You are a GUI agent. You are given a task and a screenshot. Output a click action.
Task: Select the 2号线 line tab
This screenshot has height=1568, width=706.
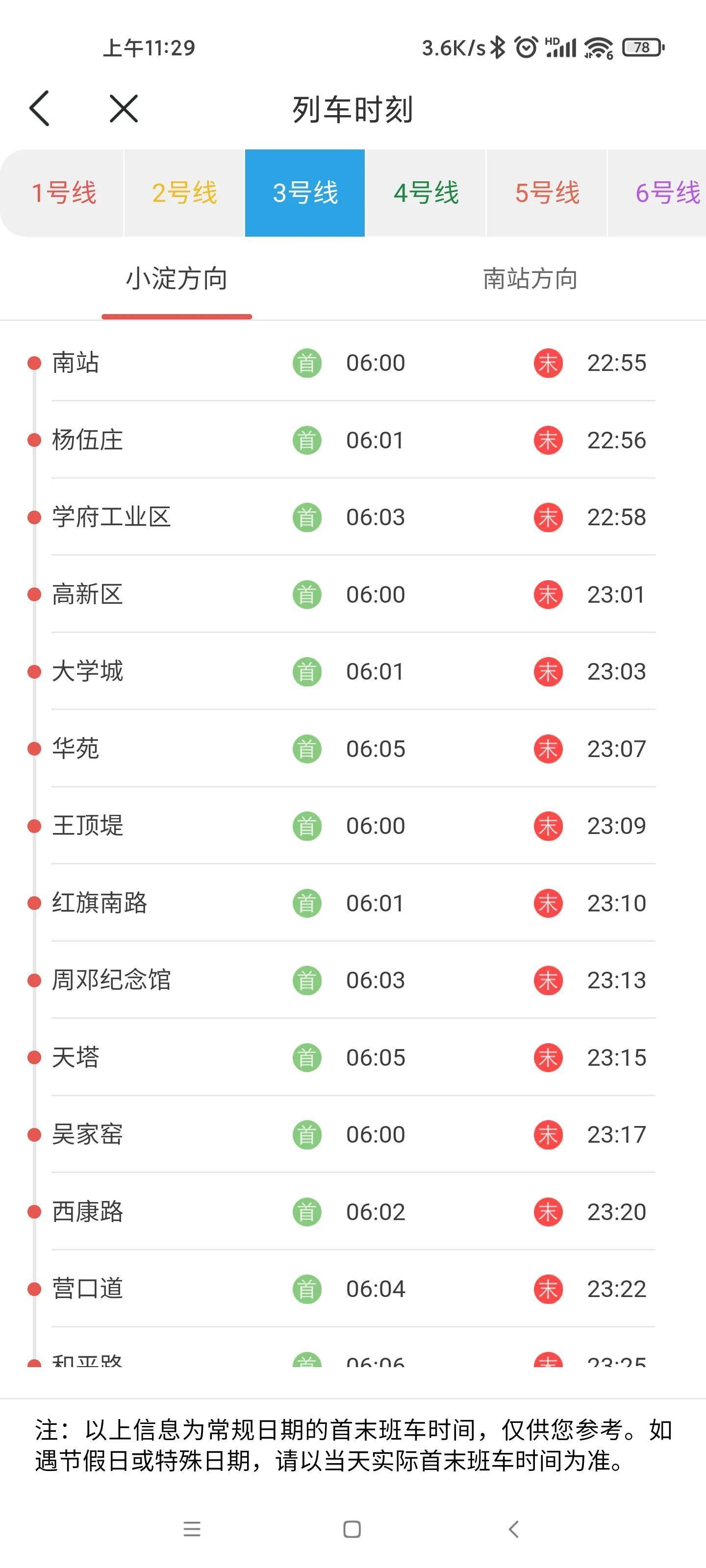[184, 193]
